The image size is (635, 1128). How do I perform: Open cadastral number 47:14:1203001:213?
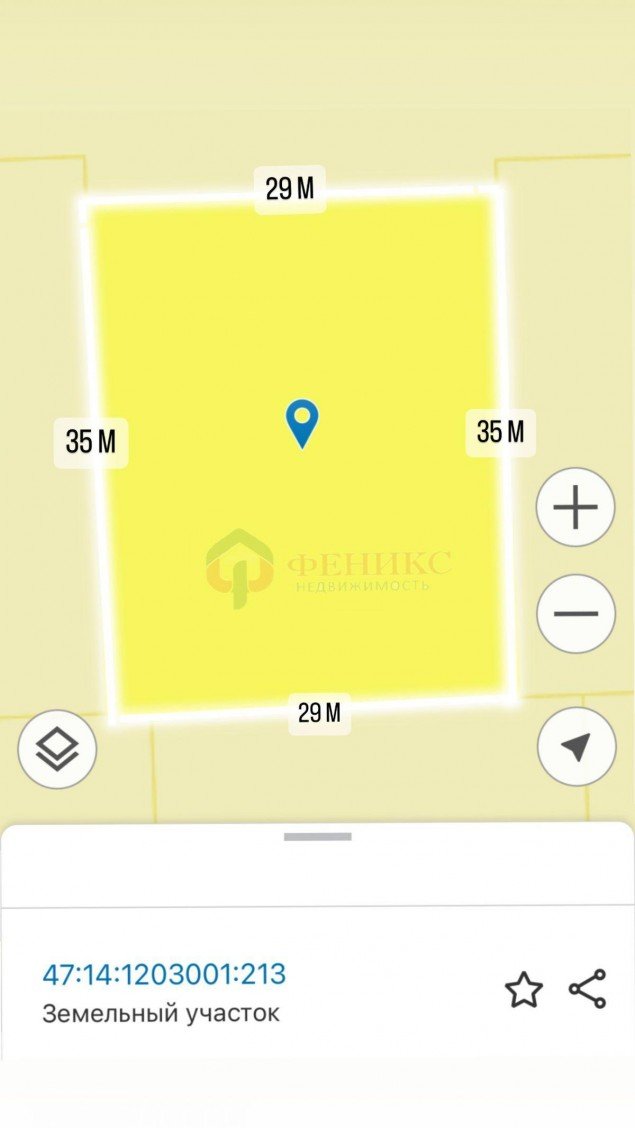click(164, 974)
